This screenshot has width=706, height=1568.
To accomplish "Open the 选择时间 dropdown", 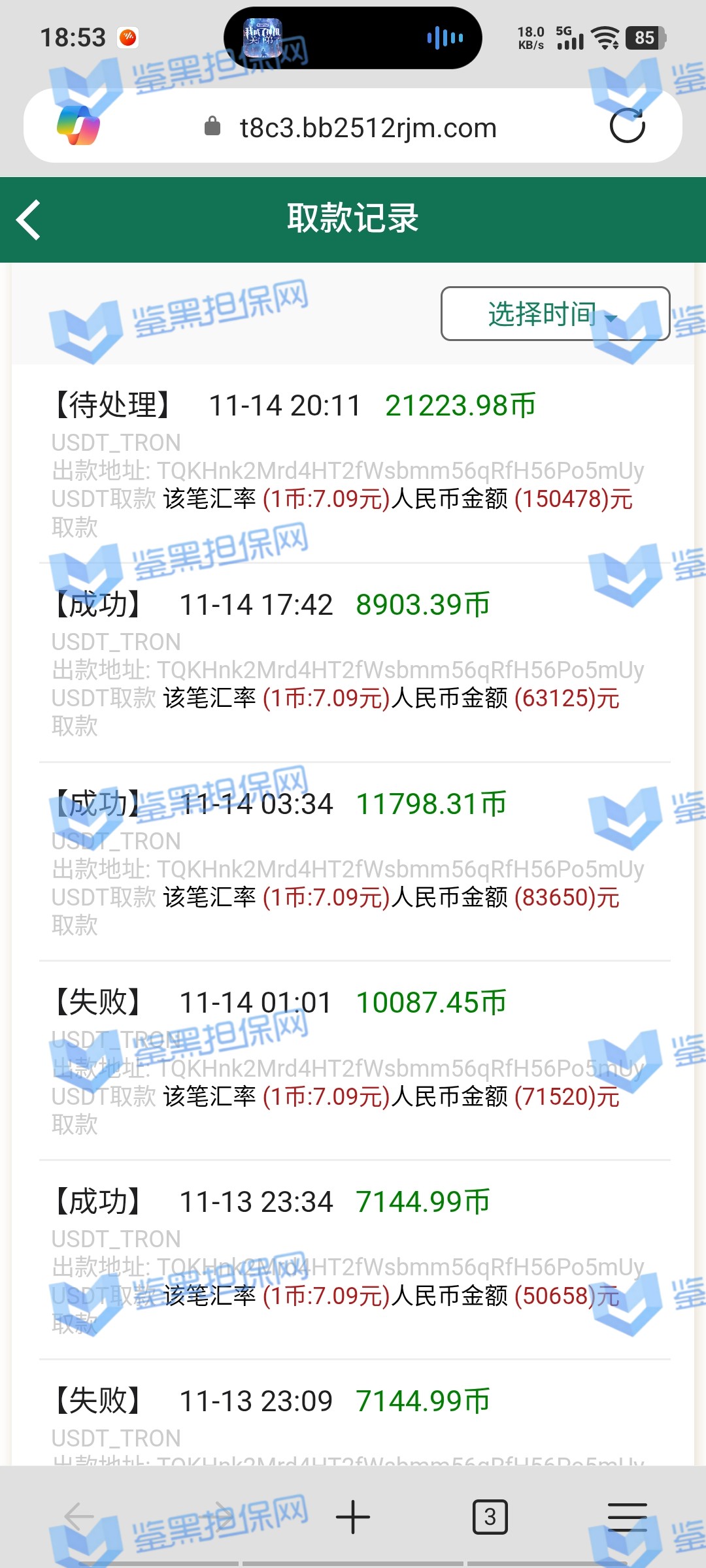I will (555, 314).
